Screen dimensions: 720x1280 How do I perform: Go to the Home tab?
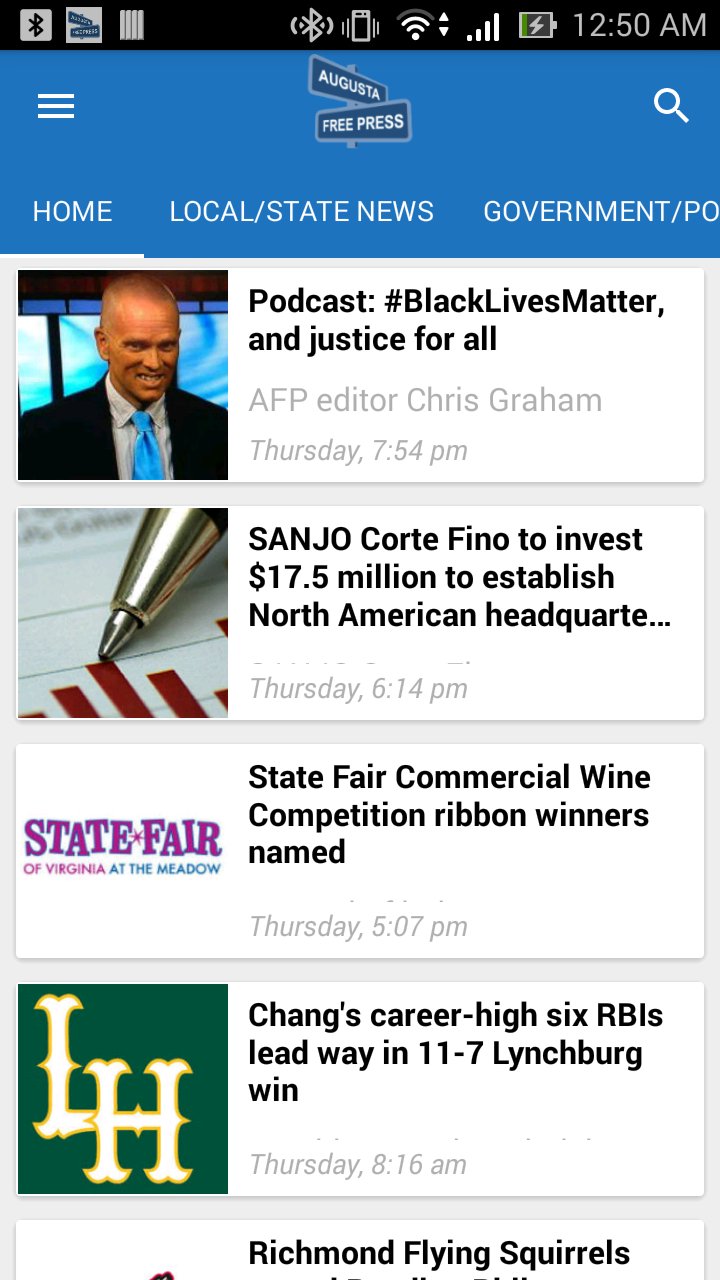coord(72,212)
